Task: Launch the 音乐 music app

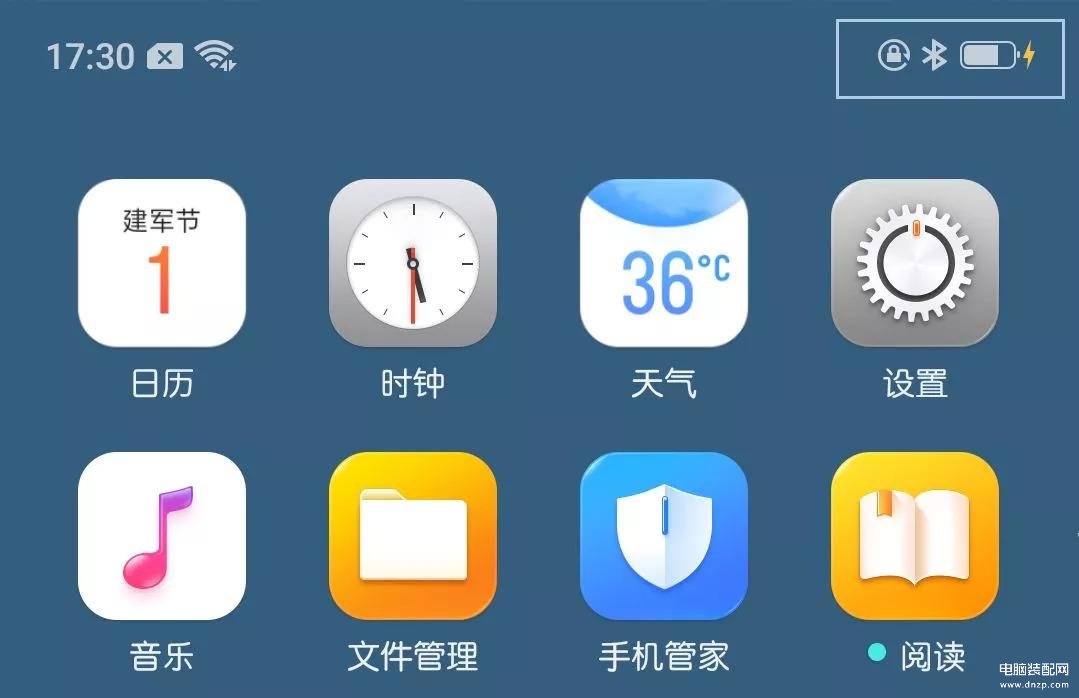Action: (x=162, y=536)
